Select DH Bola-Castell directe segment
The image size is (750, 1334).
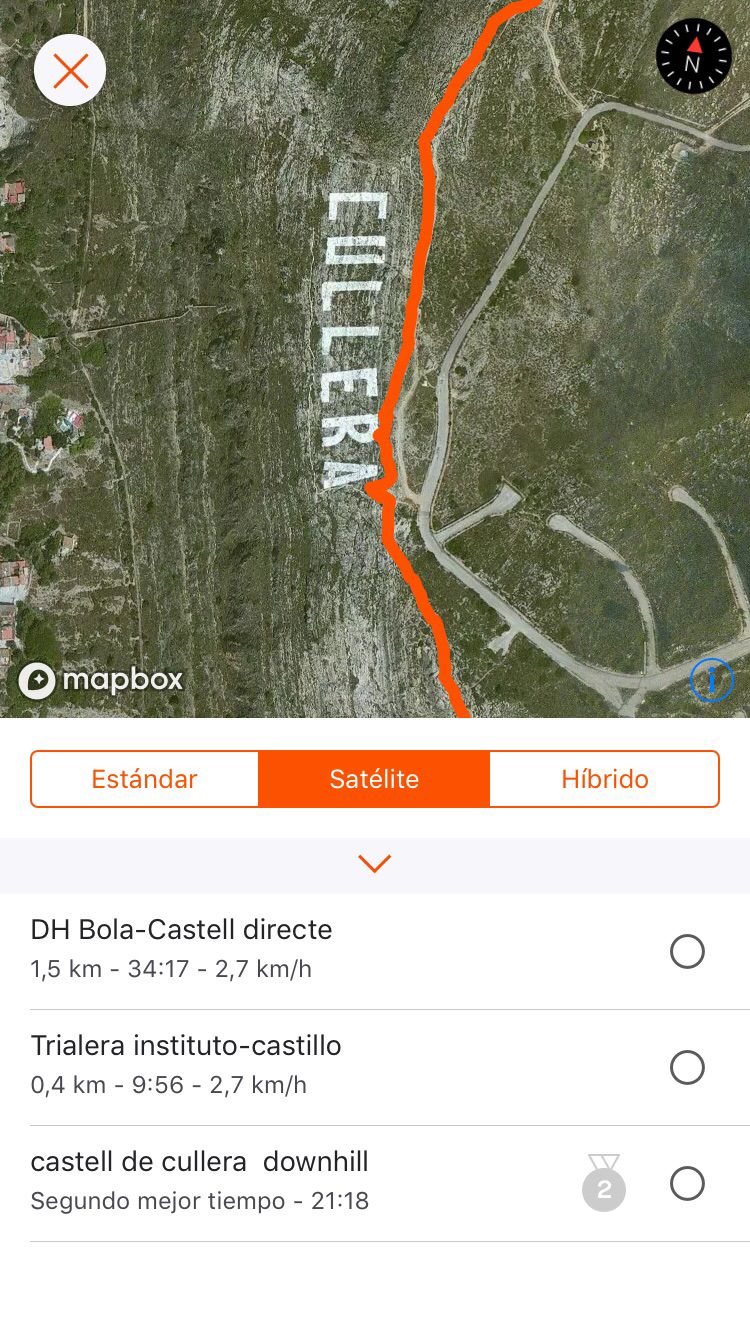[x=375, y=951]
